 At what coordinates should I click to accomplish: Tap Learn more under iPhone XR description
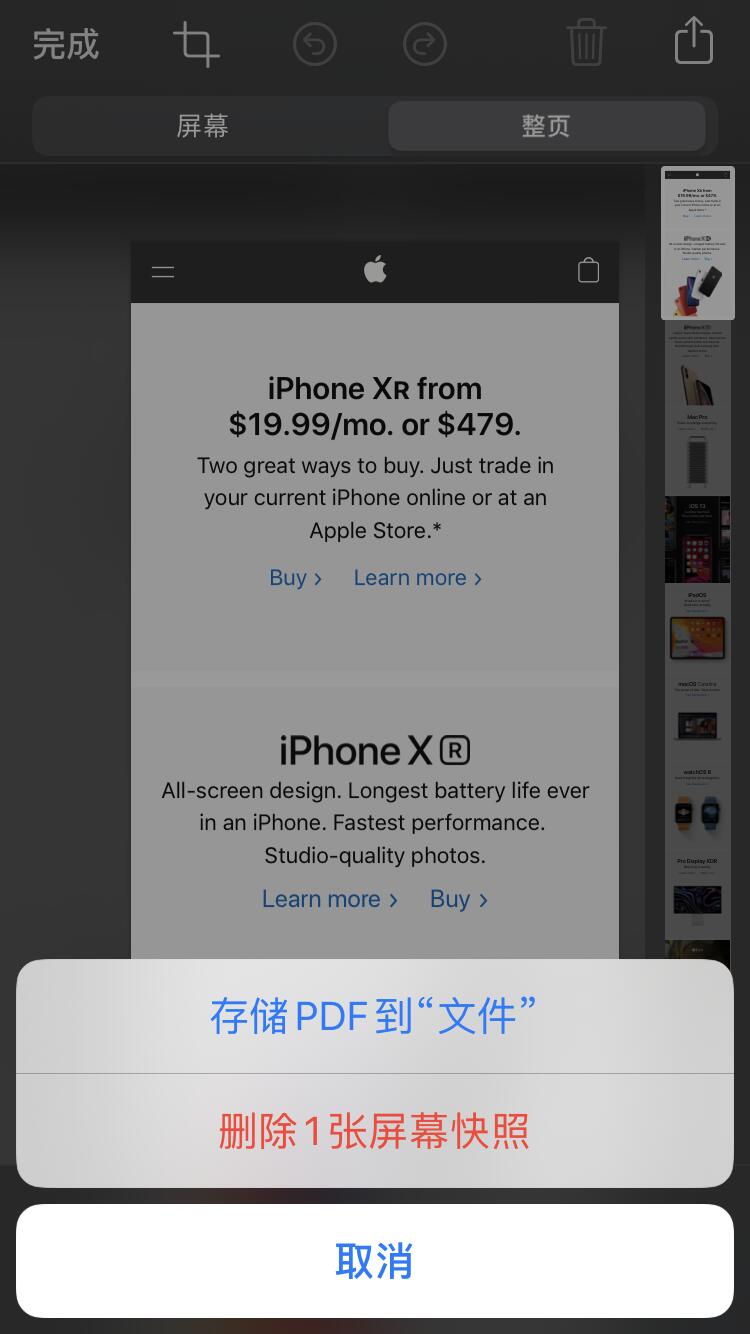click(322, 899)
